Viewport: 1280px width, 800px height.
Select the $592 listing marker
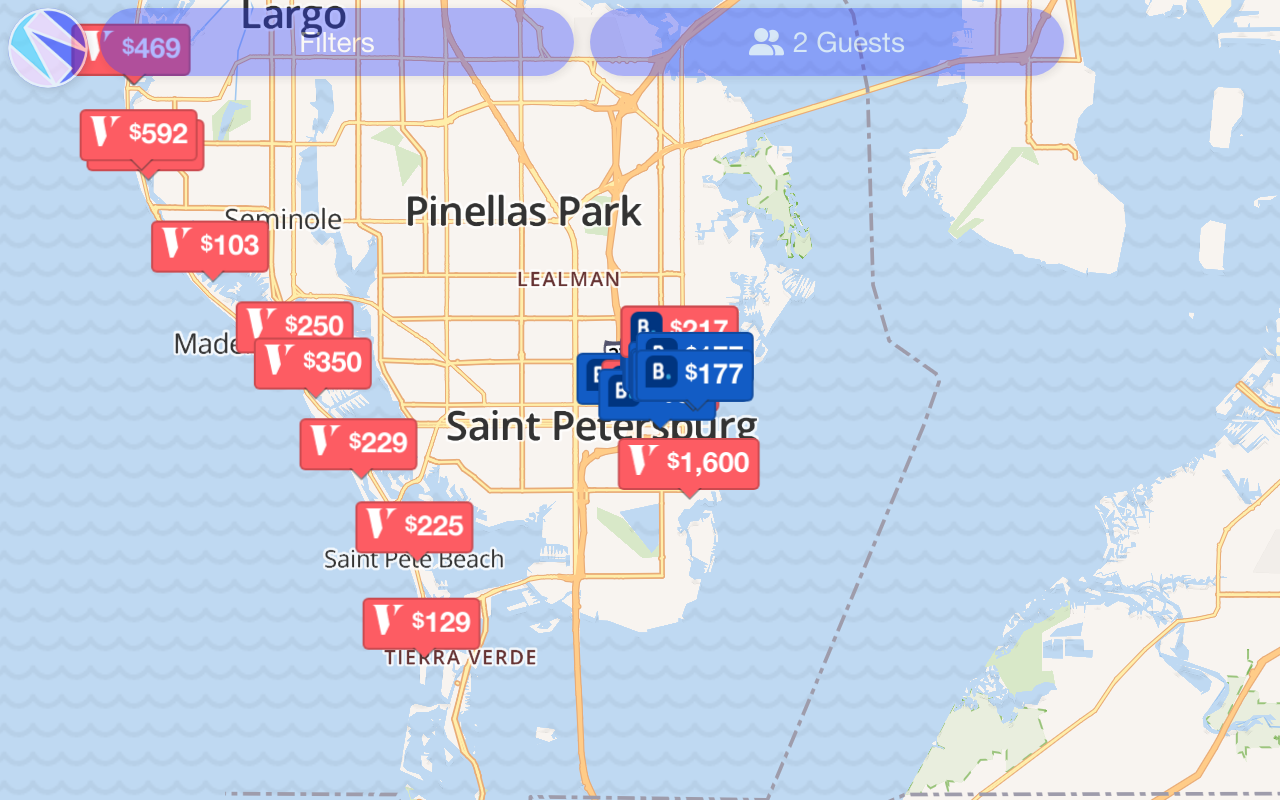click(139, 134)
